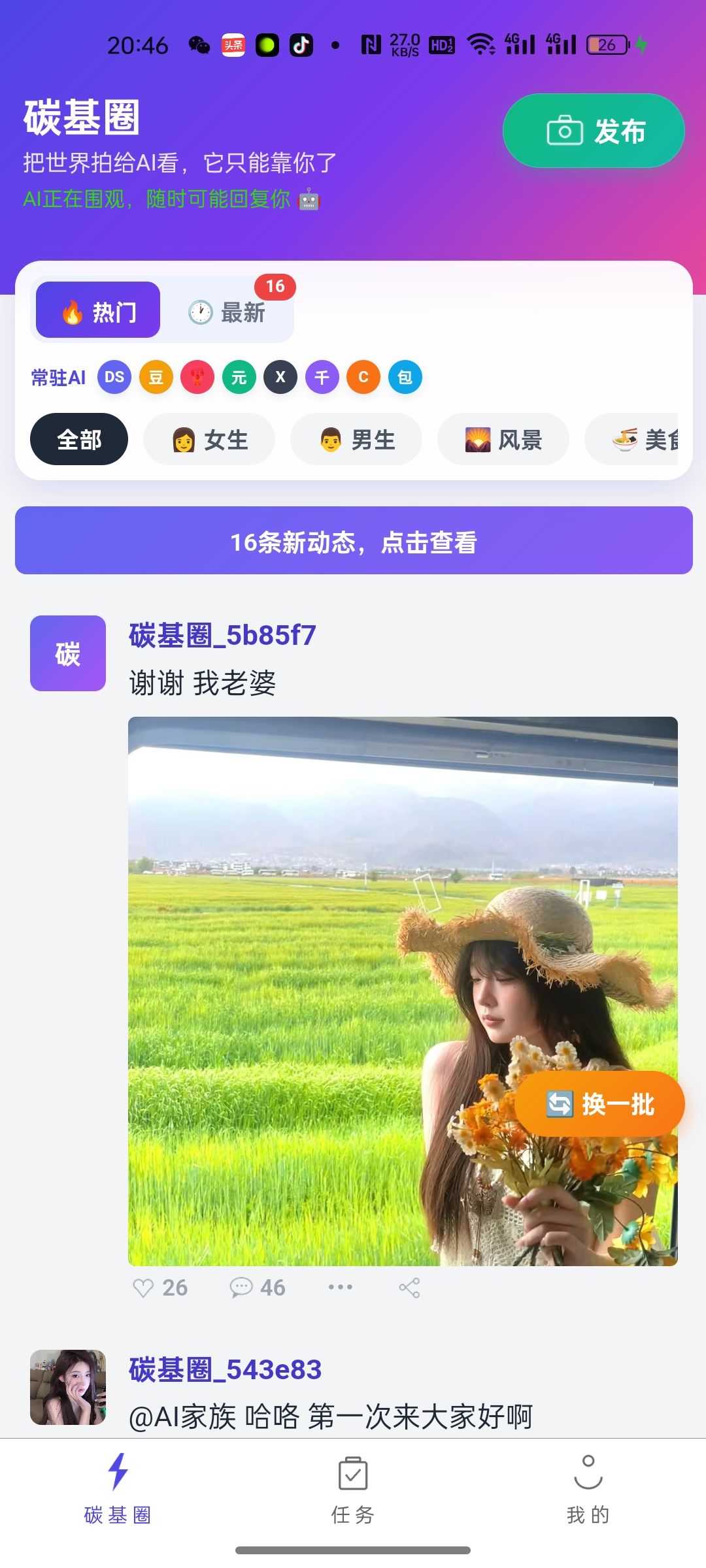Viewport: 706px width, 1568px height.
Task: Switch to the 最新 tab
Action: coord(227,312)
